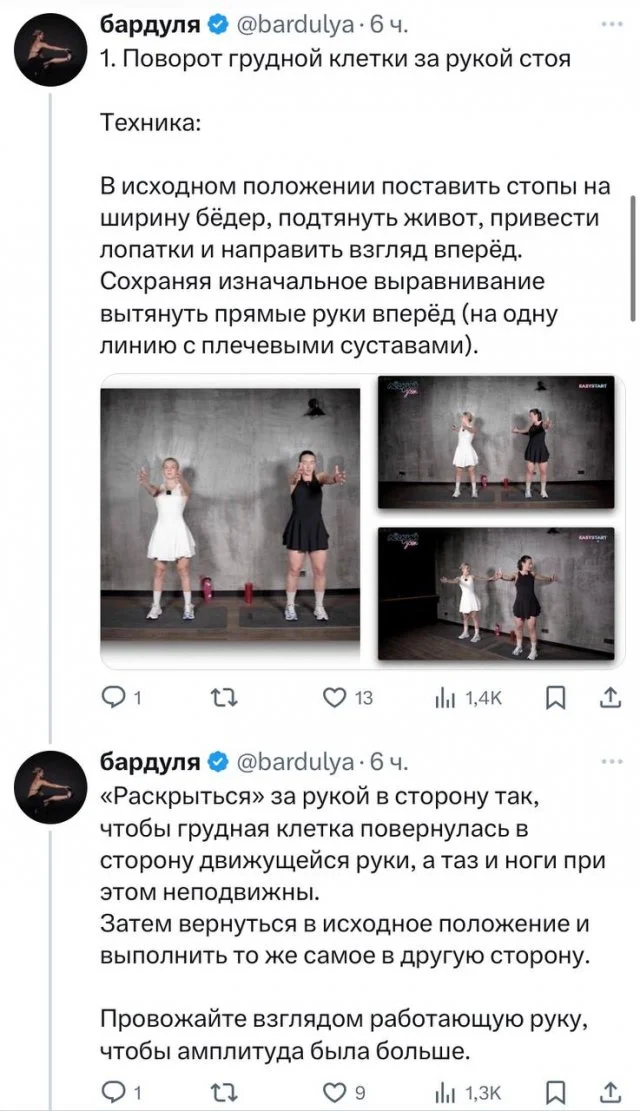Reply to the first post about Поворот грудной клетки
Screen dimensions: 640x1111
(x=117, y=697)
